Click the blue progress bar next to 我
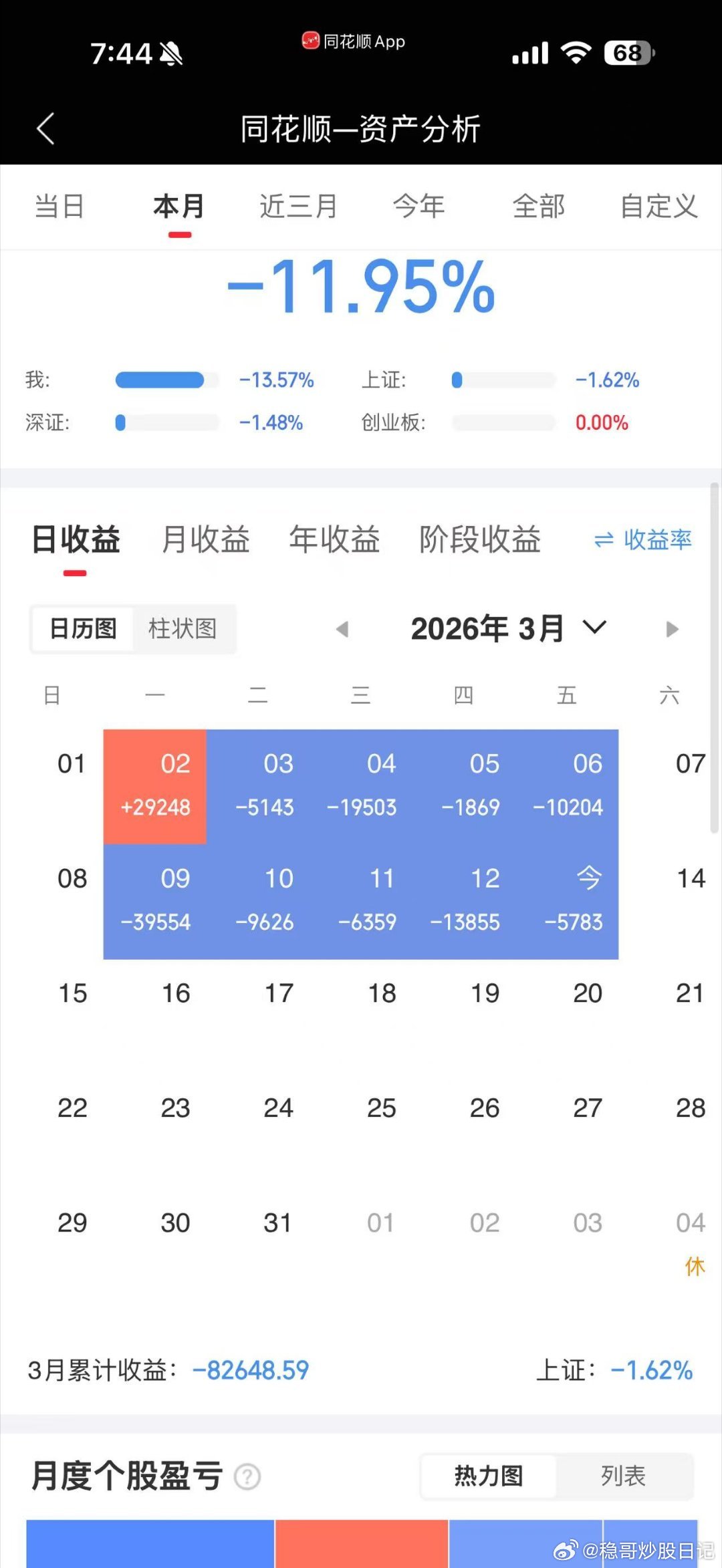Image resolution: width=722 pixels, height=1568 pixels. [x=160, y=380]
